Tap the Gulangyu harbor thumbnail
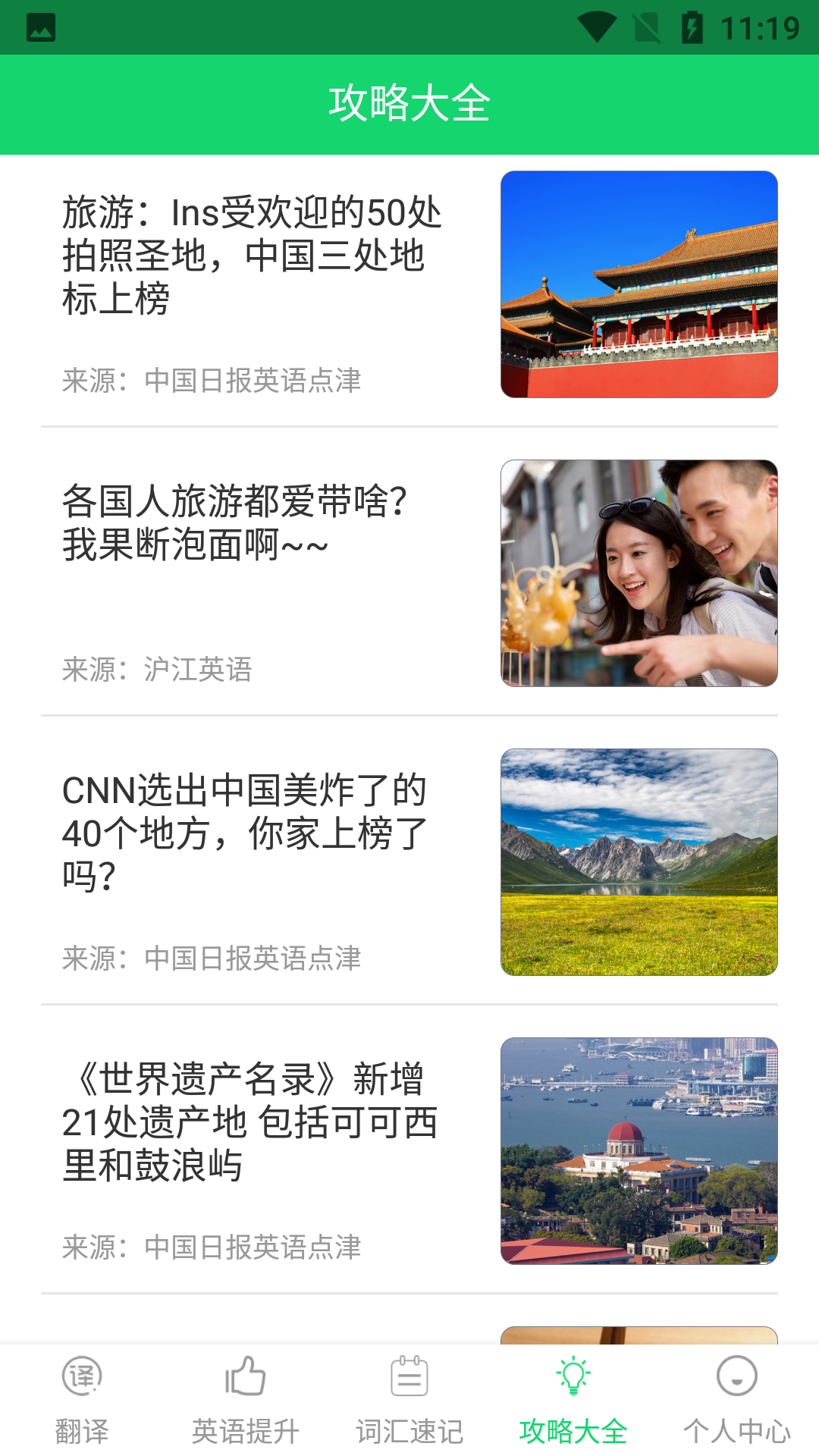Image resolution: width=819 pixels, height=1456 pixels. coord(640,1149)
